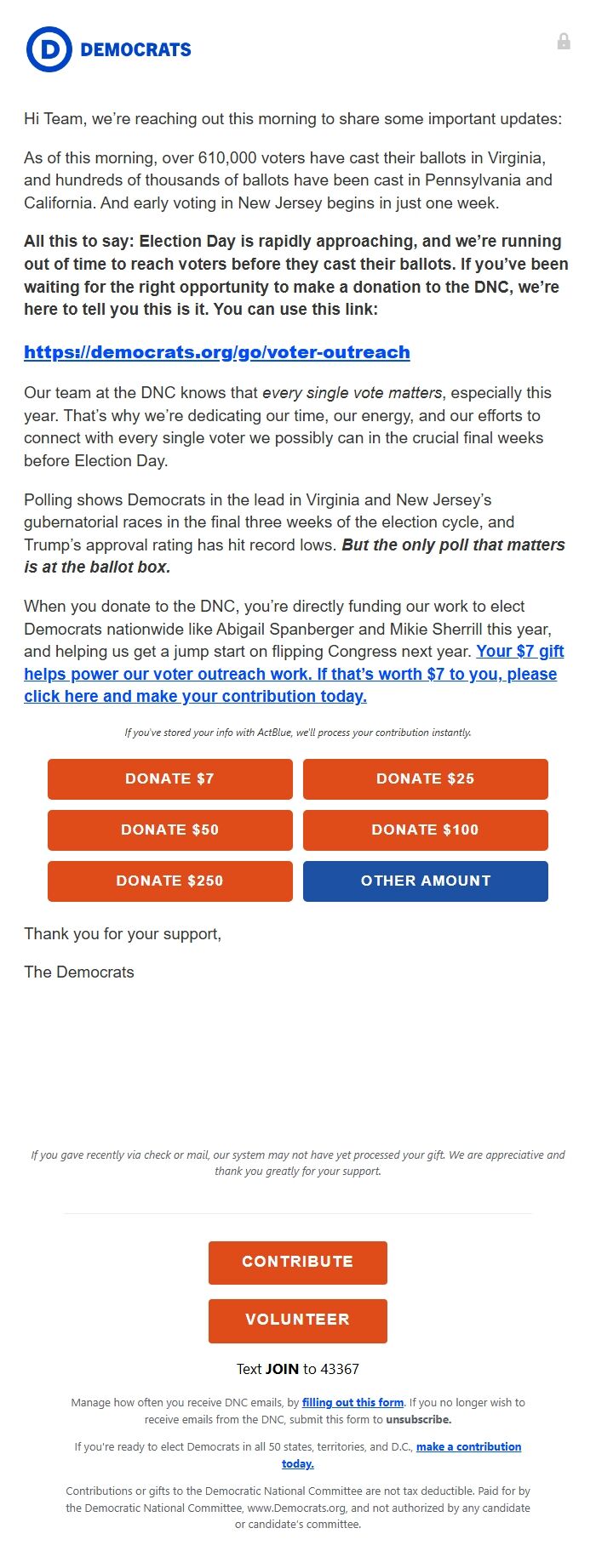Image resolution: width=596 pixels, height=1568 pixels.
Task: Open the "make a contribution today" footer link
Action: [x=468, y=1446]
